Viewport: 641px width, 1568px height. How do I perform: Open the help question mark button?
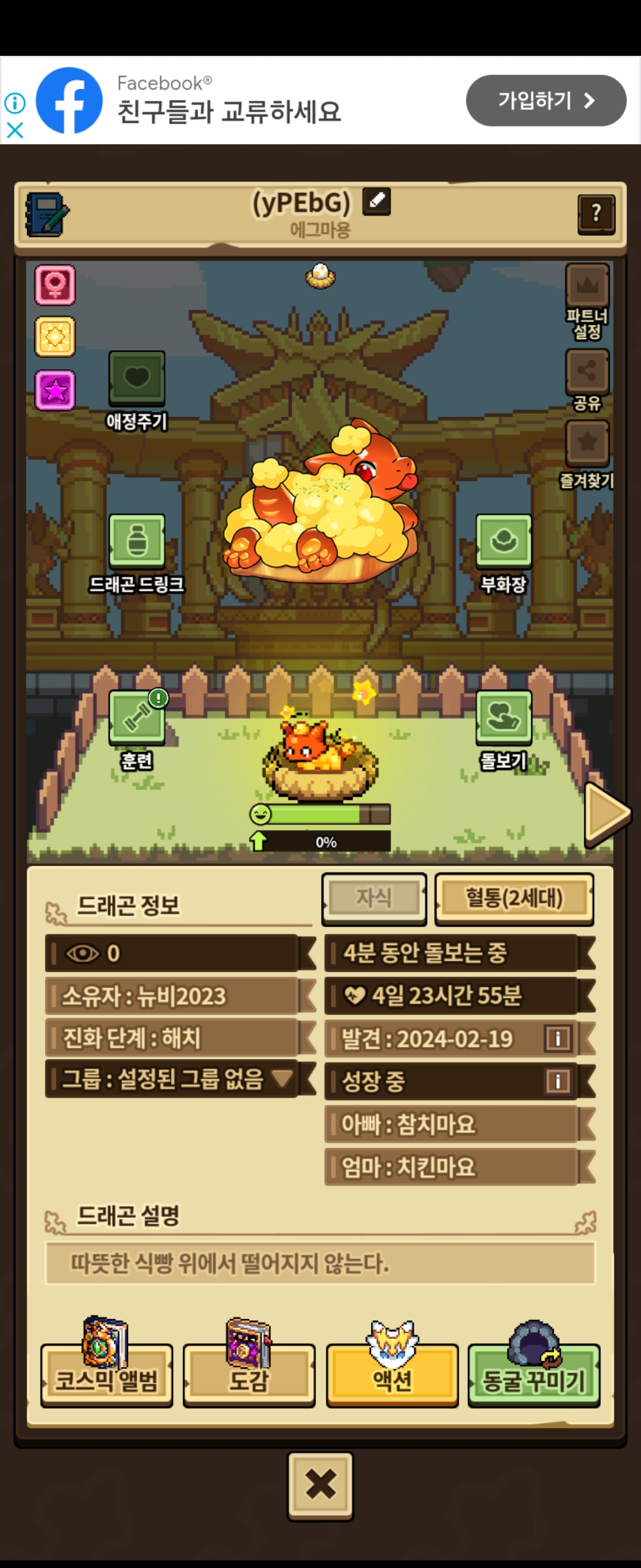596,214
